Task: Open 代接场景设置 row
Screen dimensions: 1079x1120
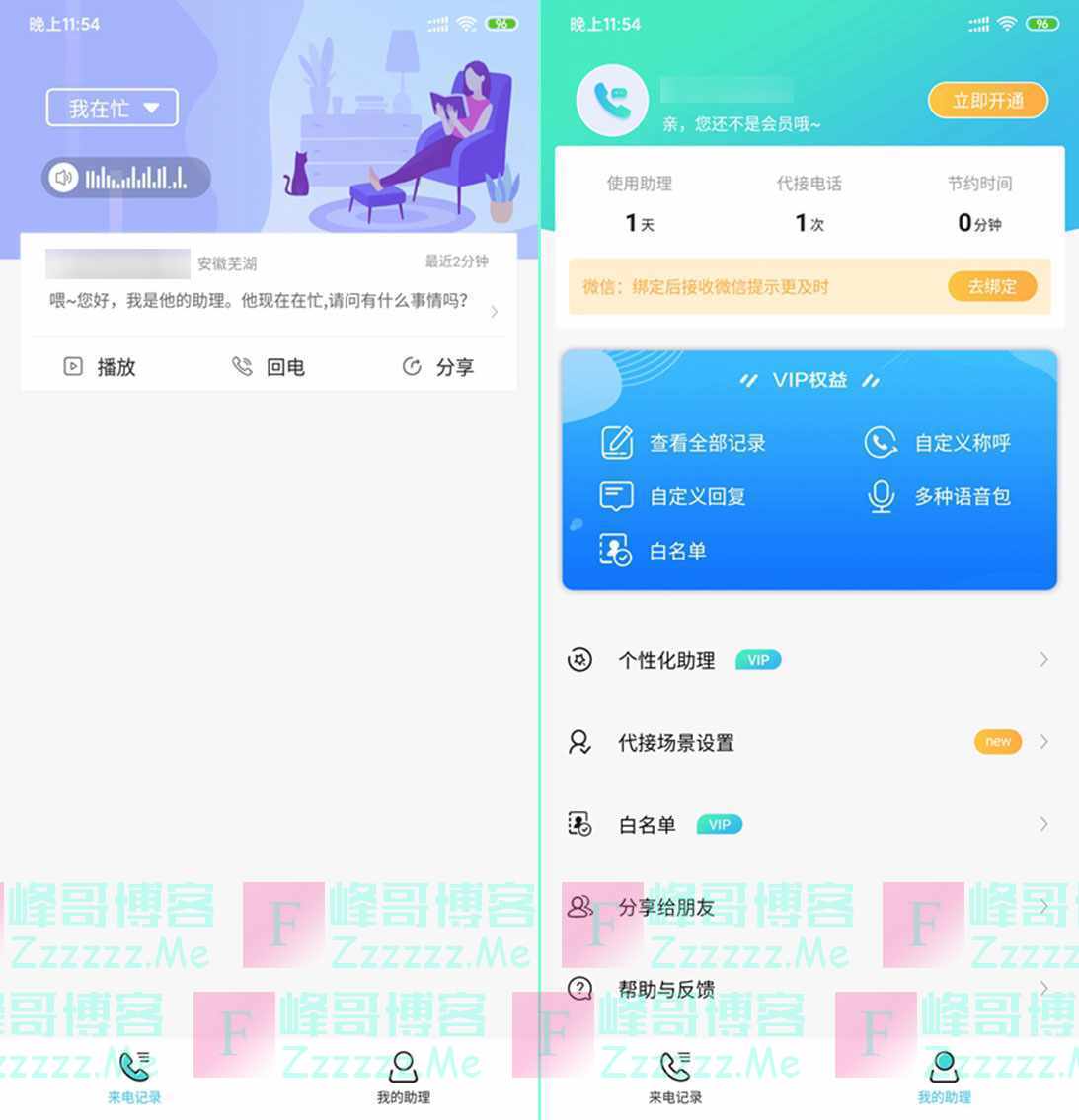Action: pyautogui.click(x=809, y=742)
